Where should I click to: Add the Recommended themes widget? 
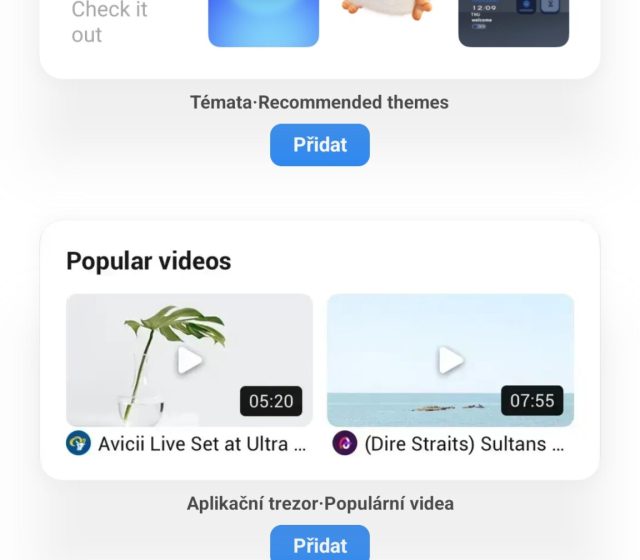pos(319,145)
